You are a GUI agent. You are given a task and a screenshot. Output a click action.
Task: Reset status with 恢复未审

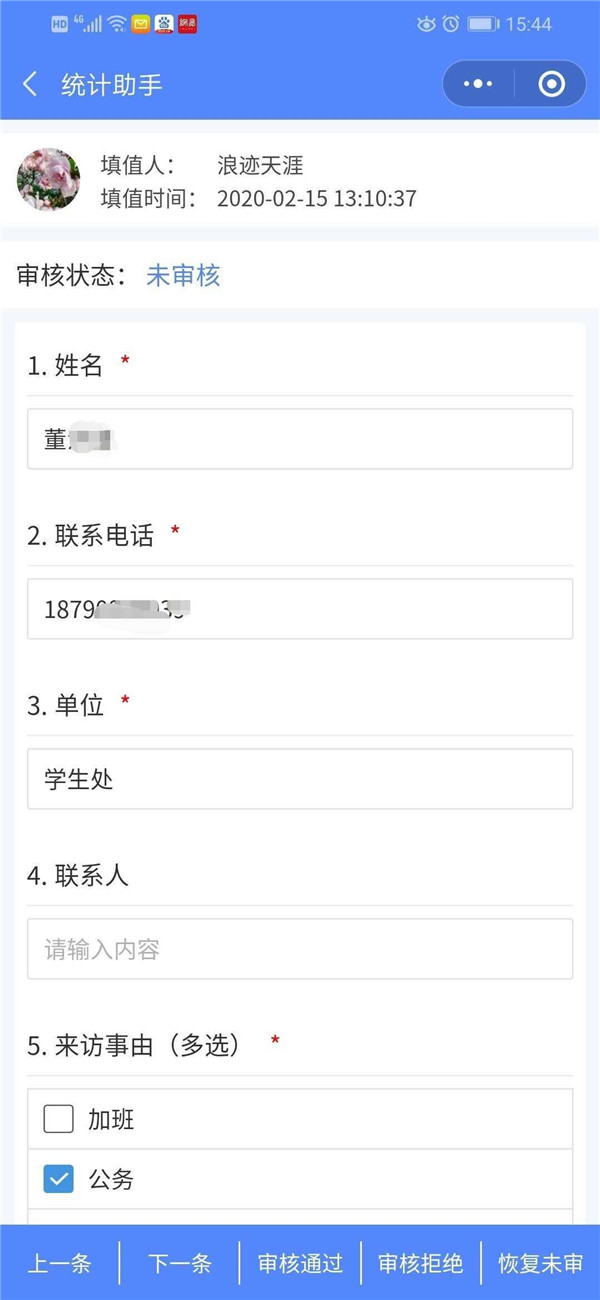[x=541, y=1263]
